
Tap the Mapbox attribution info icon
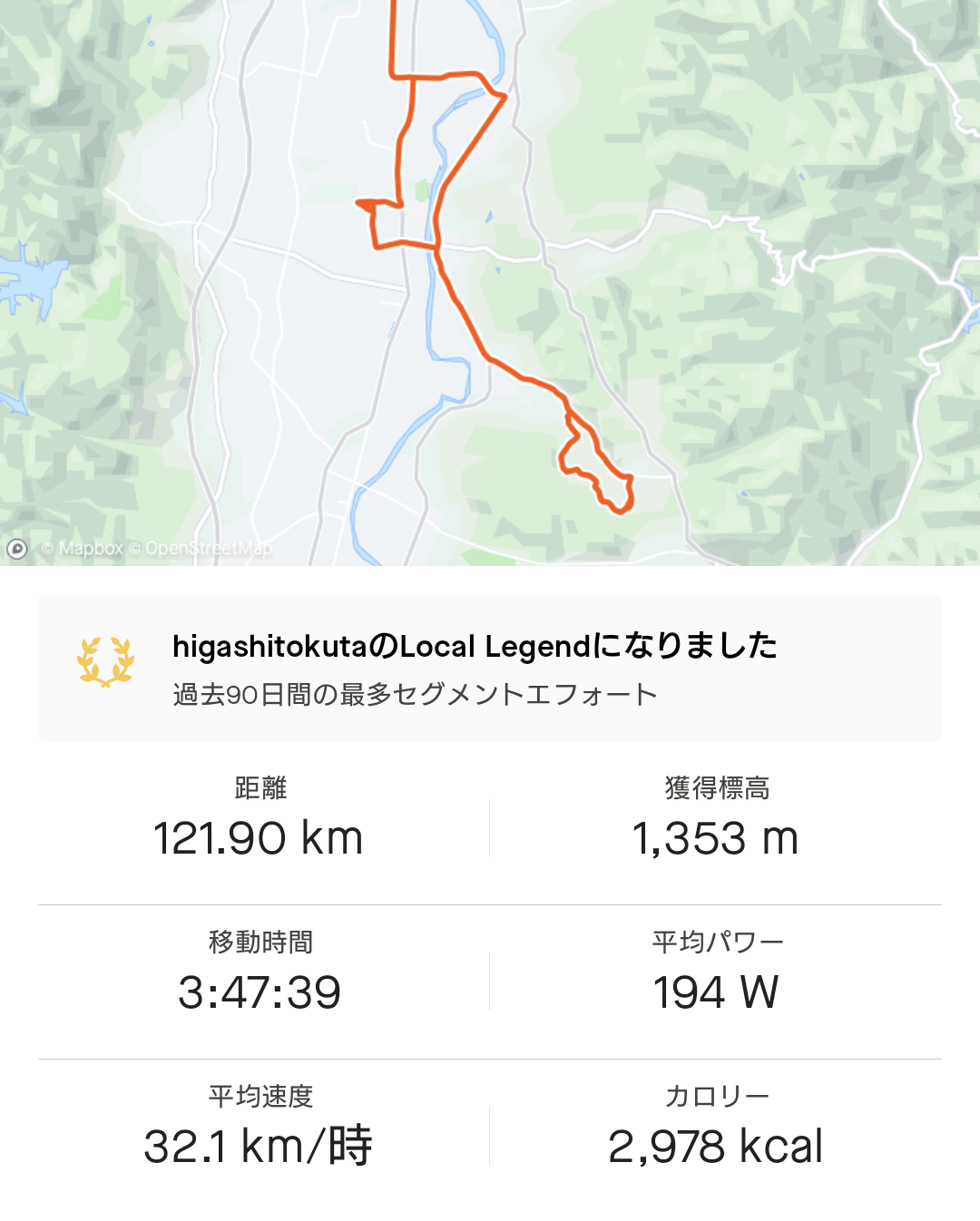click(16, 549)
